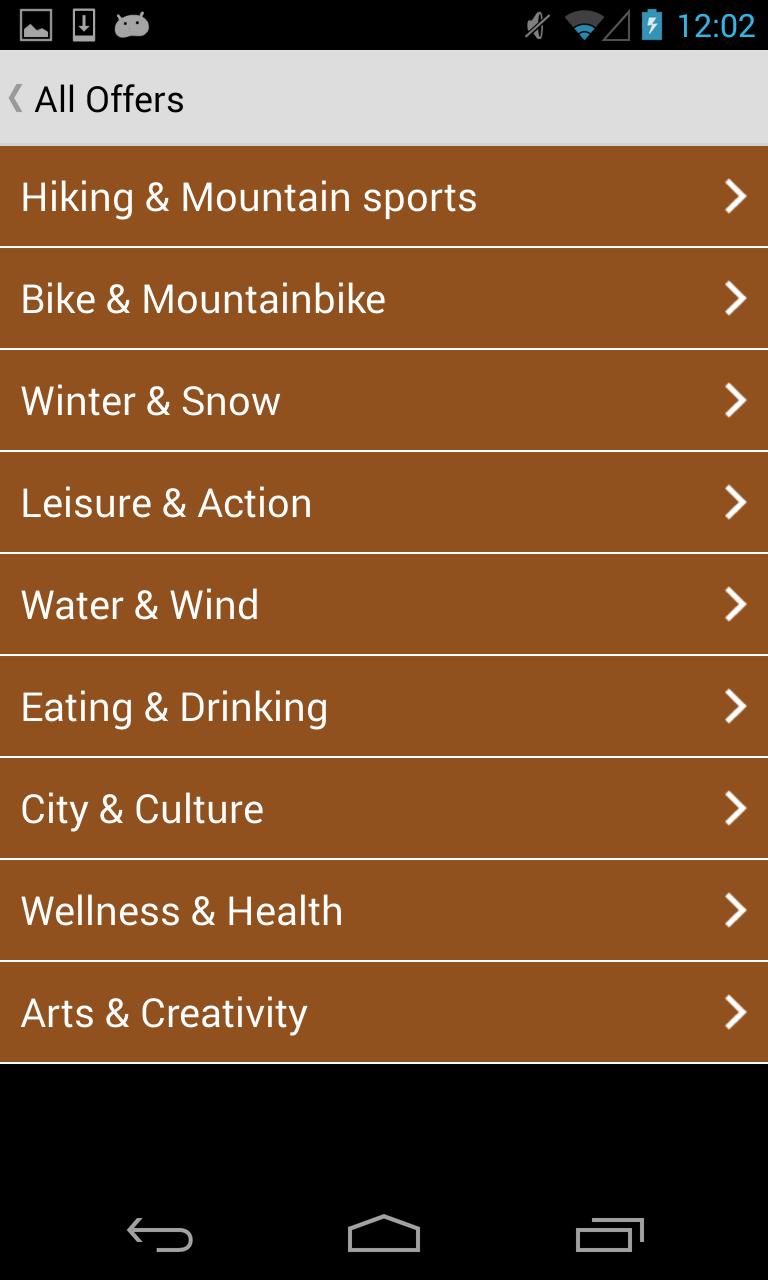Expand the Winter & Snow chevron
This screenshot has width=768, height=1280.
(737, 400)
